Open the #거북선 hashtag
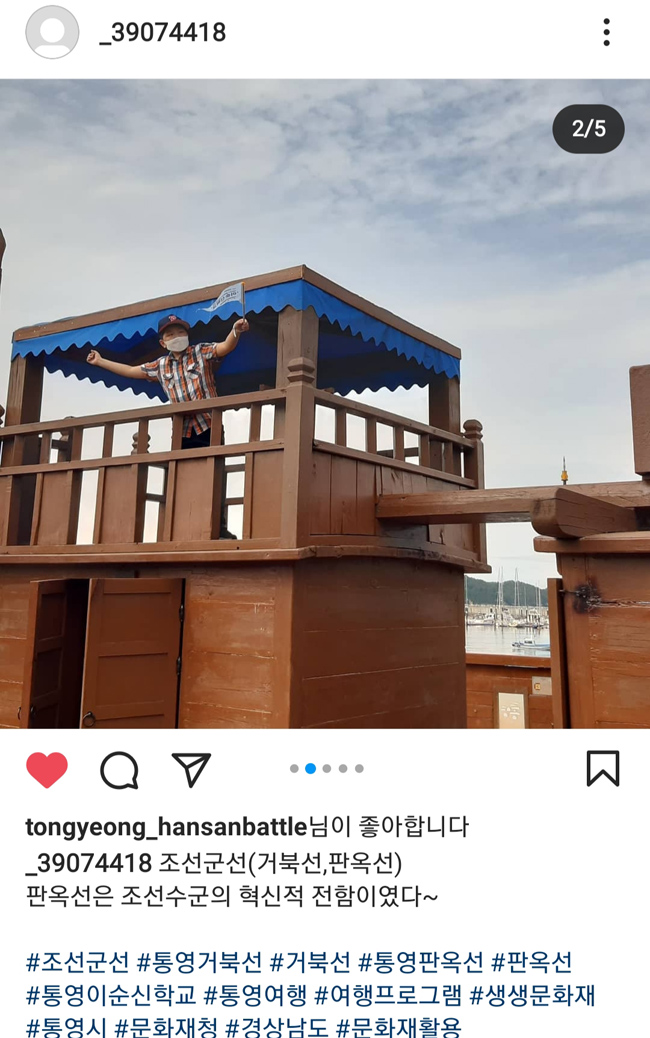Screen dimensions: 650x1038 pyautogui.click(x=310, y=963)
